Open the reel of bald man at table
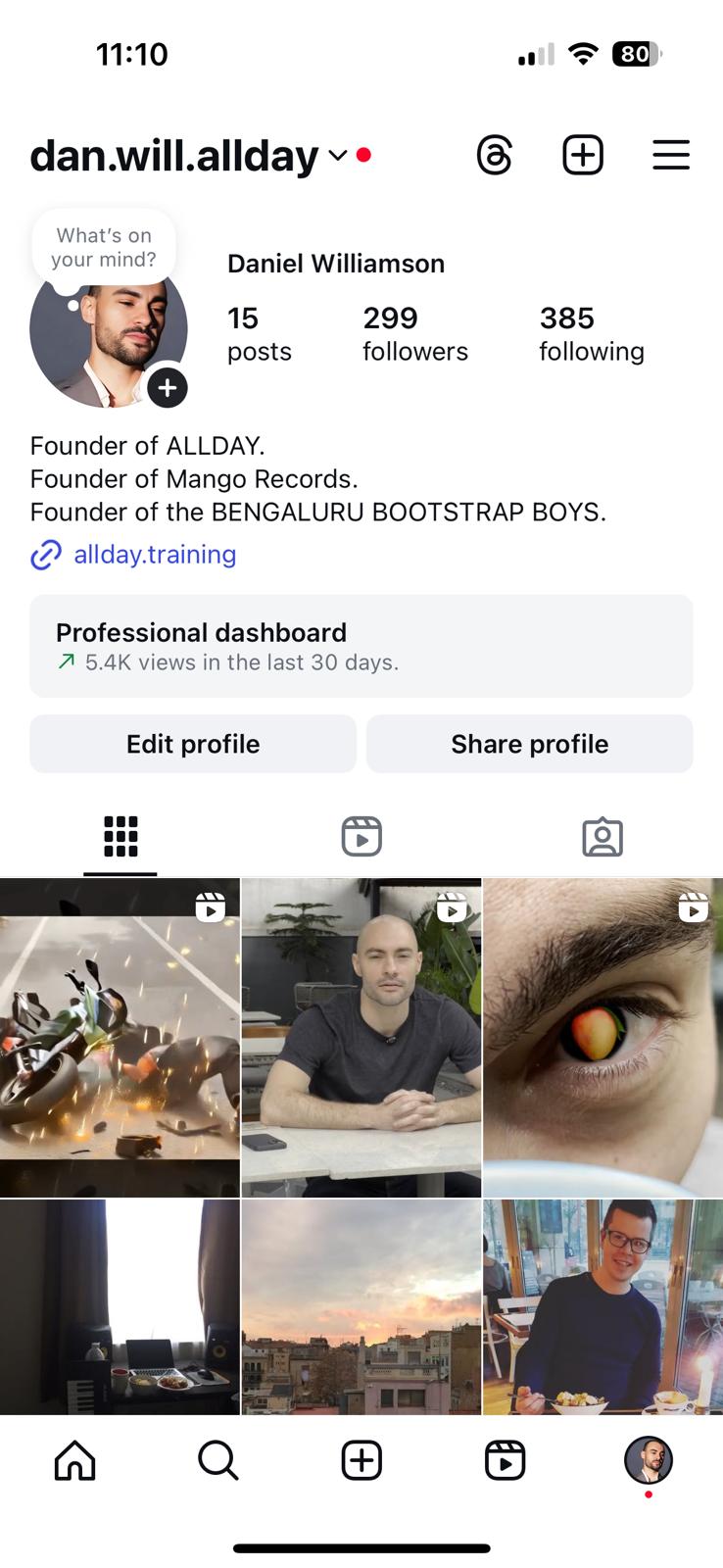Image resolution: width=723 pixels, height=1568 pixels. point(361,1039)
